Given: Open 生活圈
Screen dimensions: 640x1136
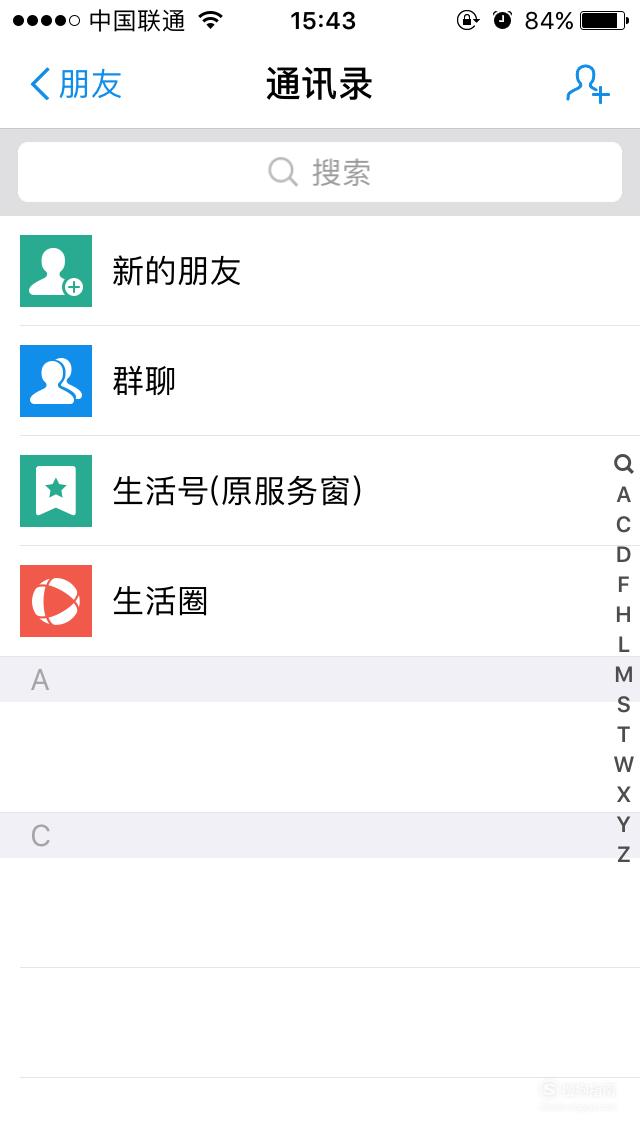Looking at the screenshot, I should [x=320, y=601].
